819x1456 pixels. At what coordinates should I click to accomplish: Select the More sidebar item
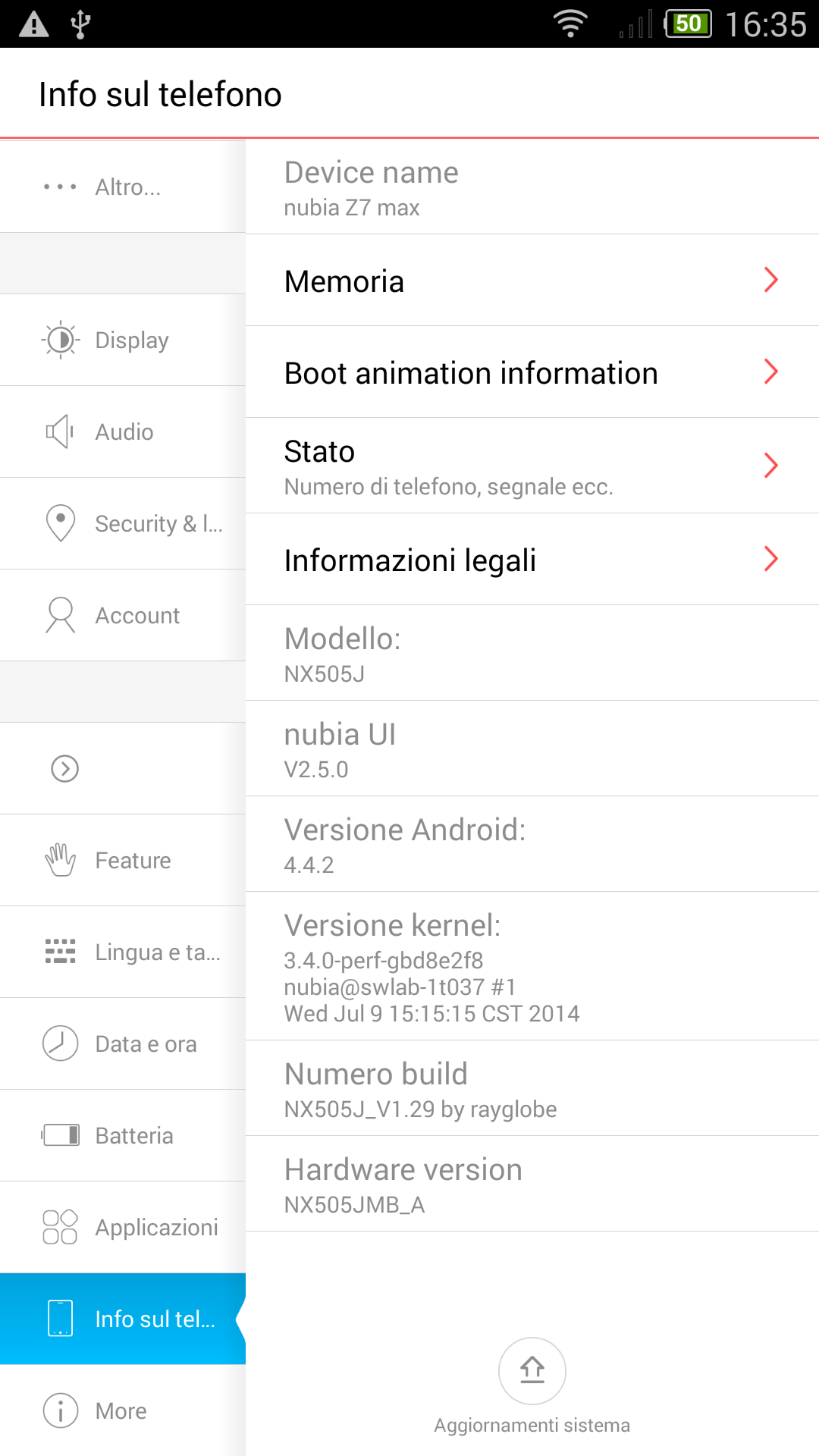[x=123, y=1410]
